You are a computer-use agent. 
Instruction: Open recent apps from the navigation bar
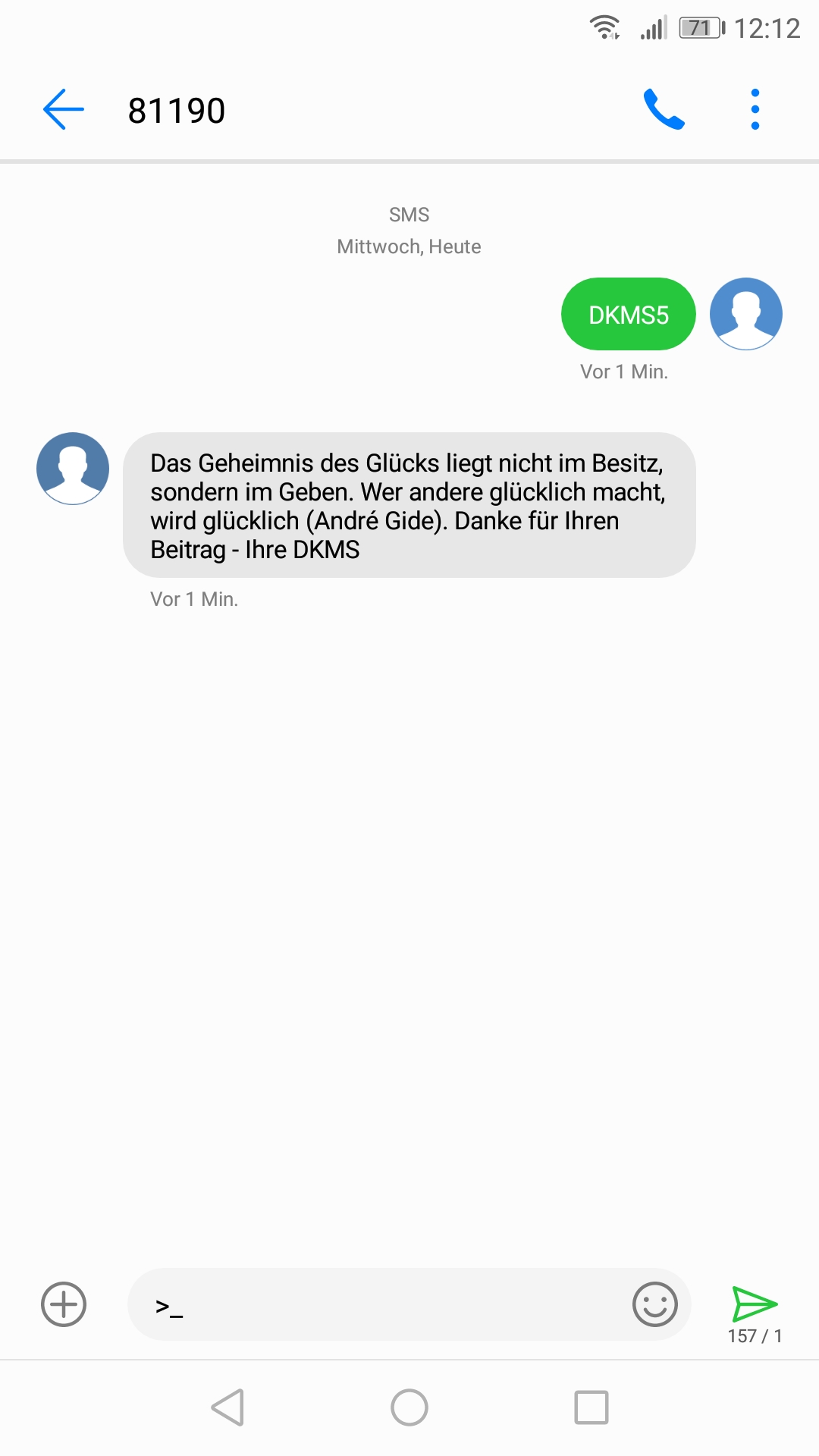(591, 1407)
